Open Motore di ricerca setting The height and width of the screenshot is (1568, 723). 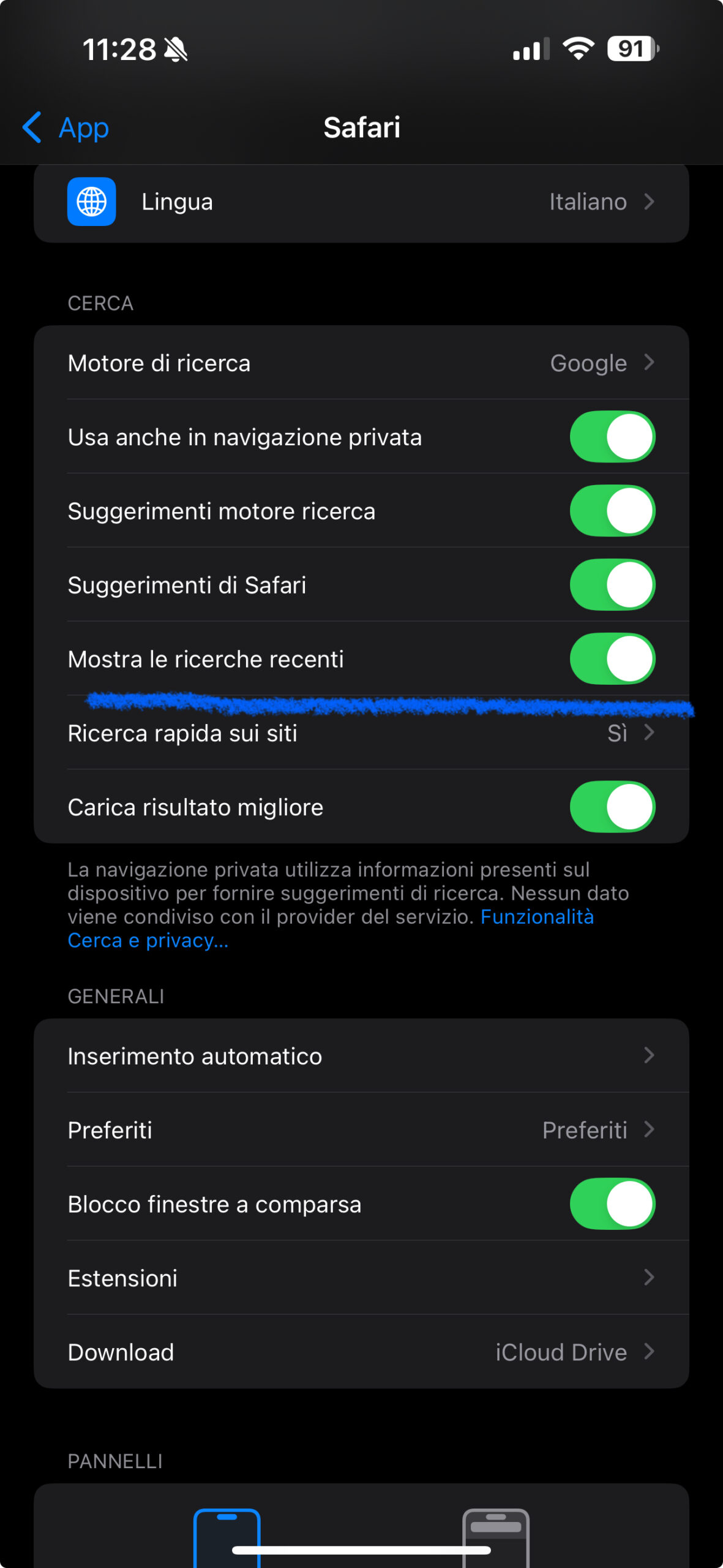click(361, 363)
